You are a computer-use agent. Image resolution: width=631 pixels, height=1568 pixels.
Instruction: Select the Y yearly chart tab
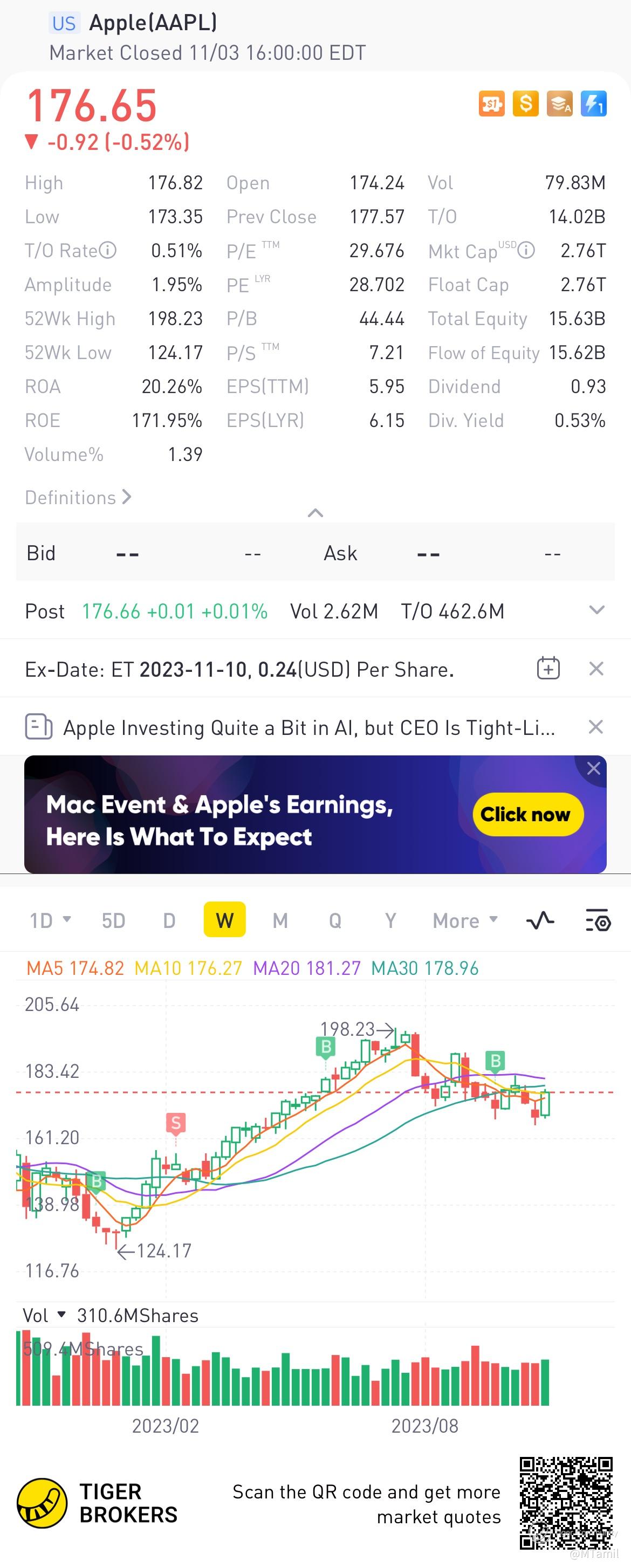tap(390, 920)
